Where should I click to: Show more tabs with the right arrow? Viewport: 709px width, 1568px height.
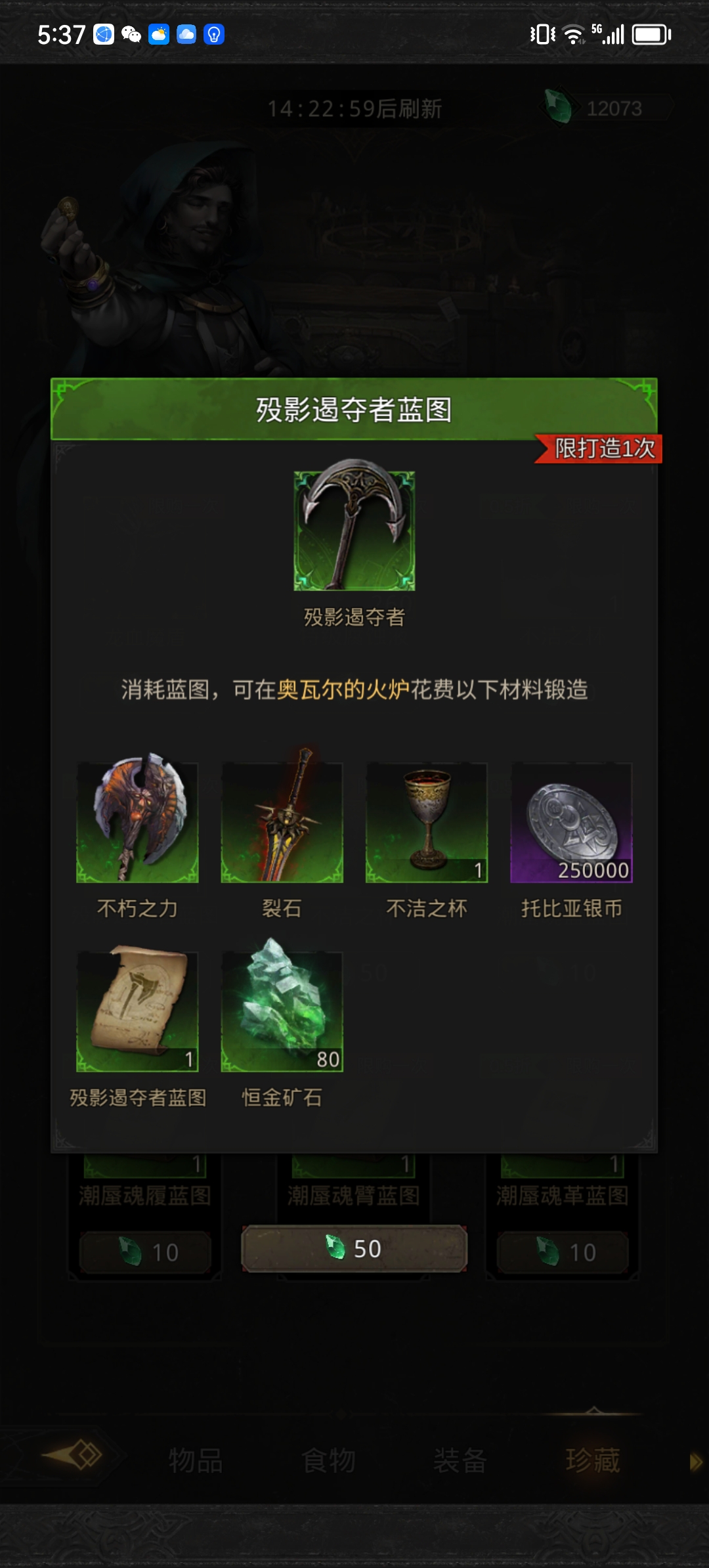pos(695,1462)
